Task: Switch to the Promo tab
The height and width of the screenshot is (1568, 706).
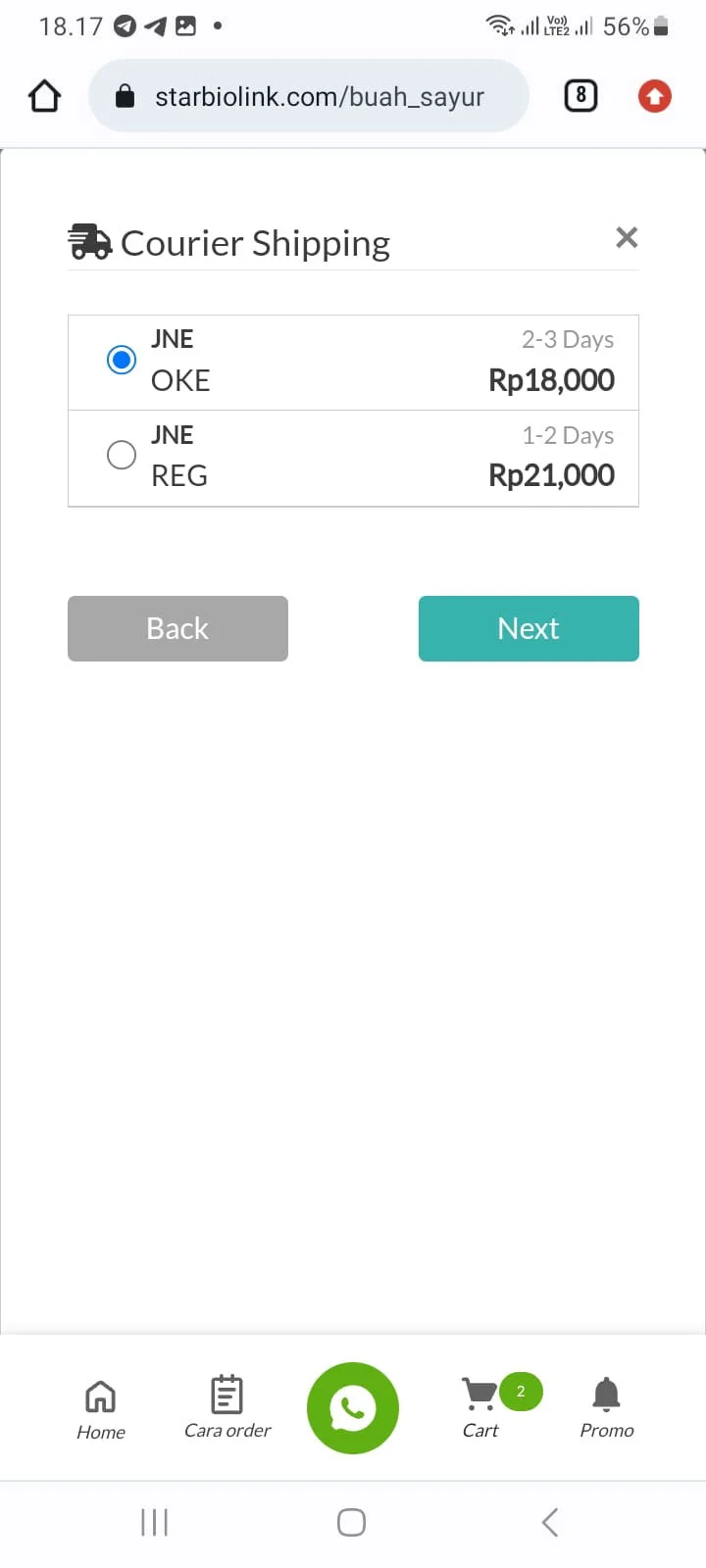Action: pos(607,1407)
